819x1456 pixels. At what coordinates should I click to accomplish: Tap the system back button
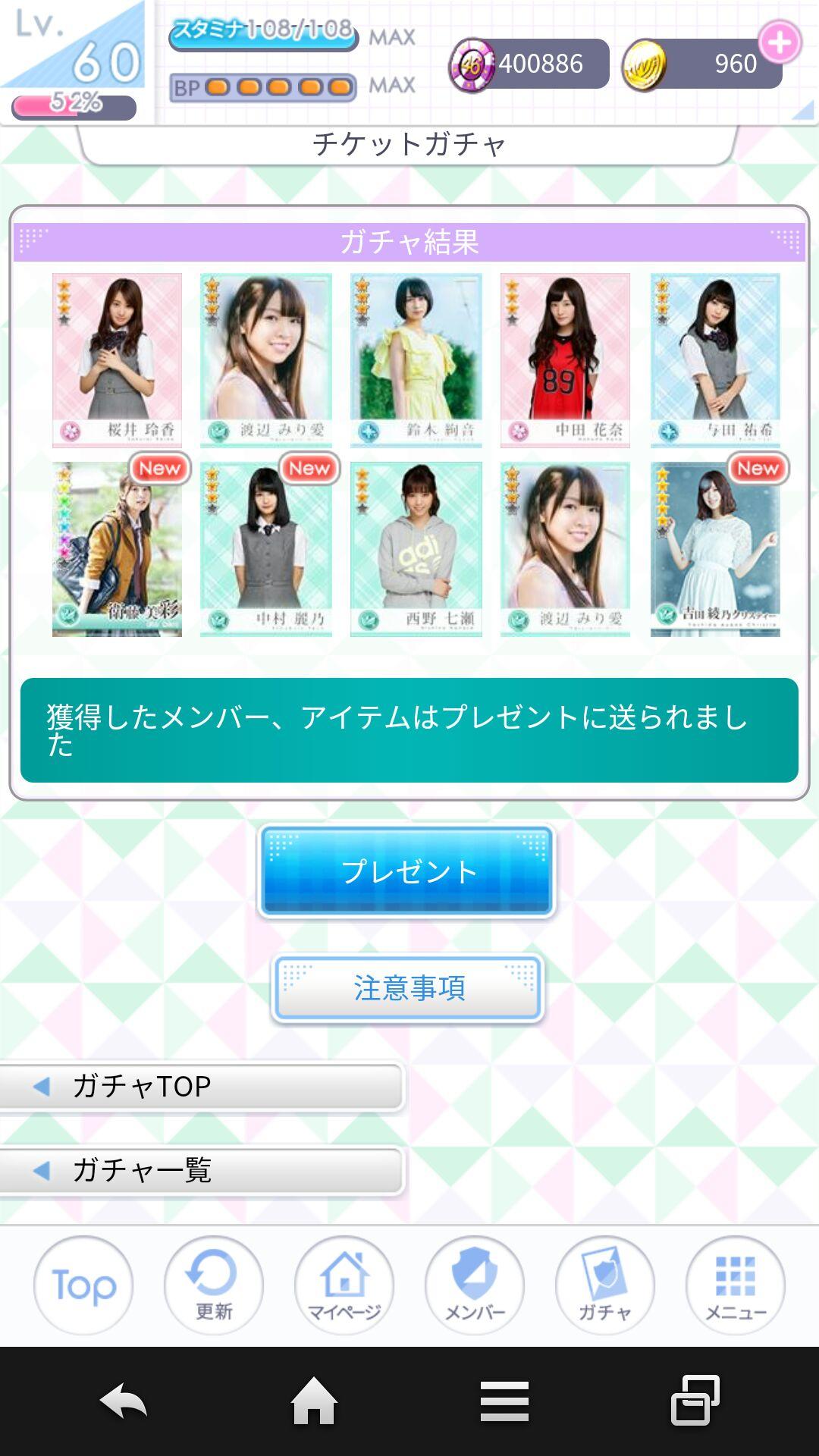click(x=124, y=1401)
